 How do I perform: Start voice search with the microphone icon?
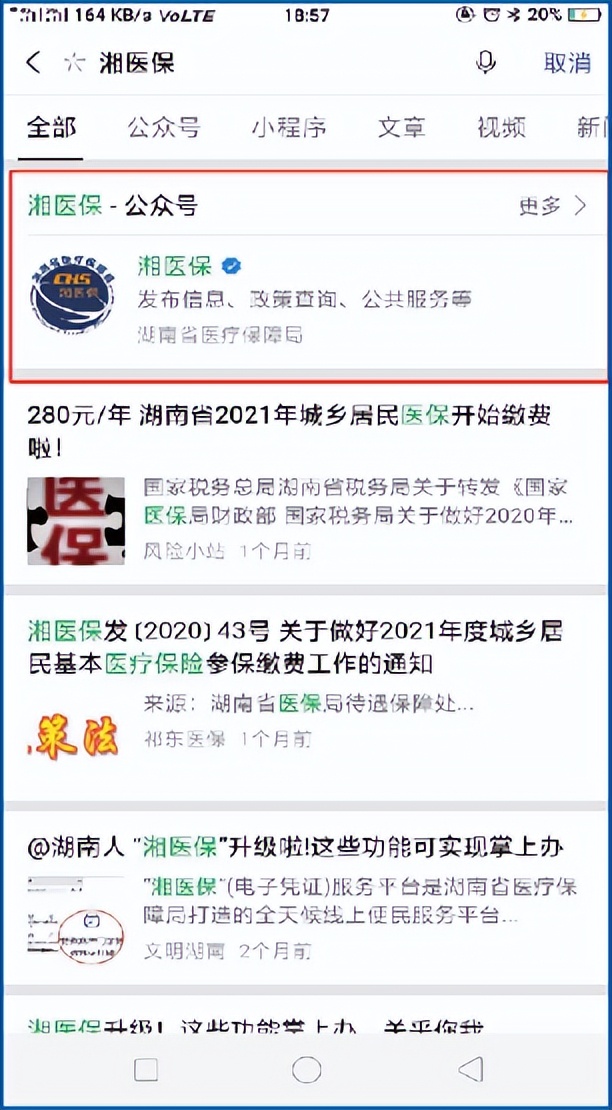click(x=486, y=63)
